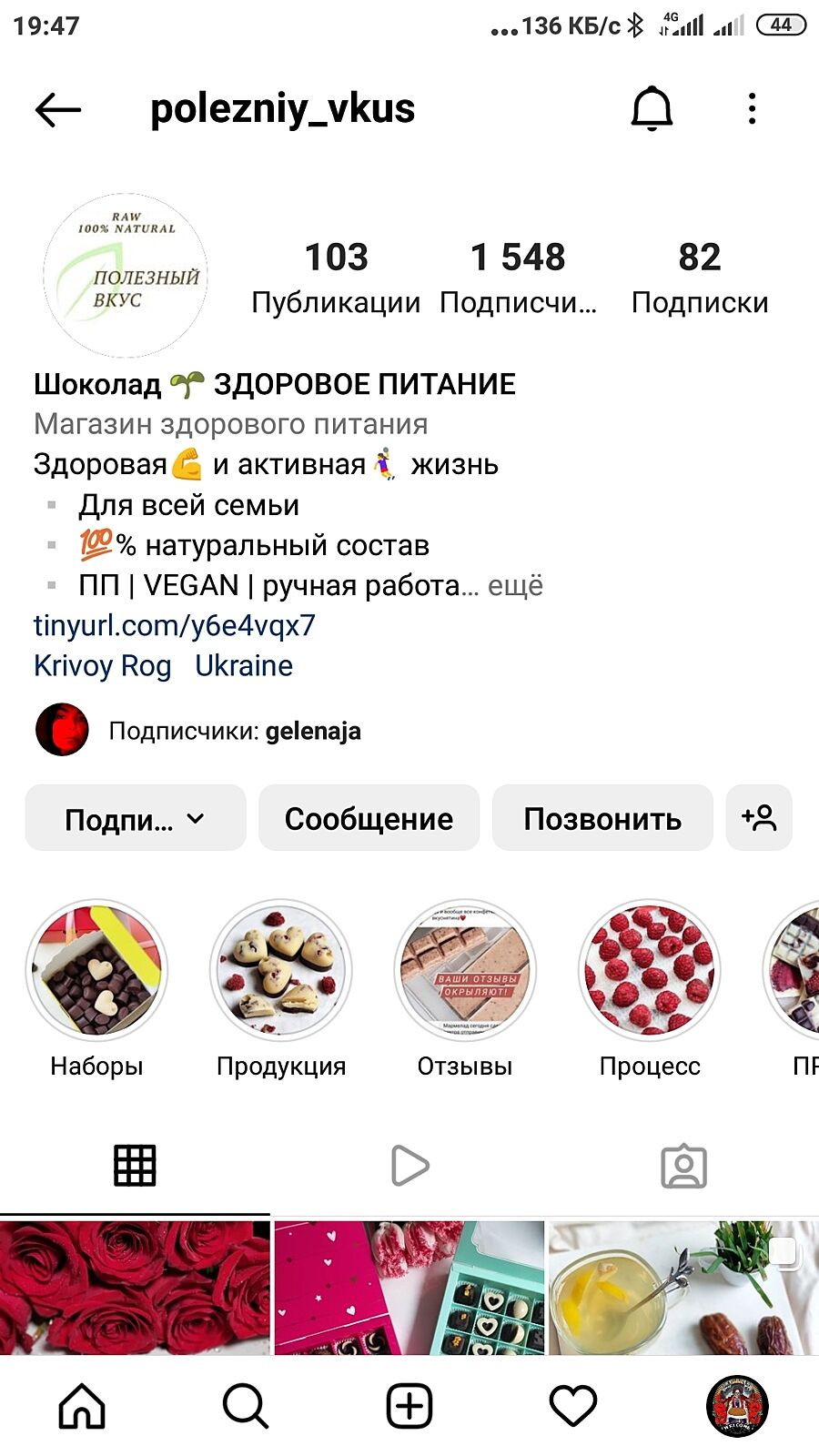View the Подписчики followers list
This screenshot has height=1456, width=819.
pos(518,276)
